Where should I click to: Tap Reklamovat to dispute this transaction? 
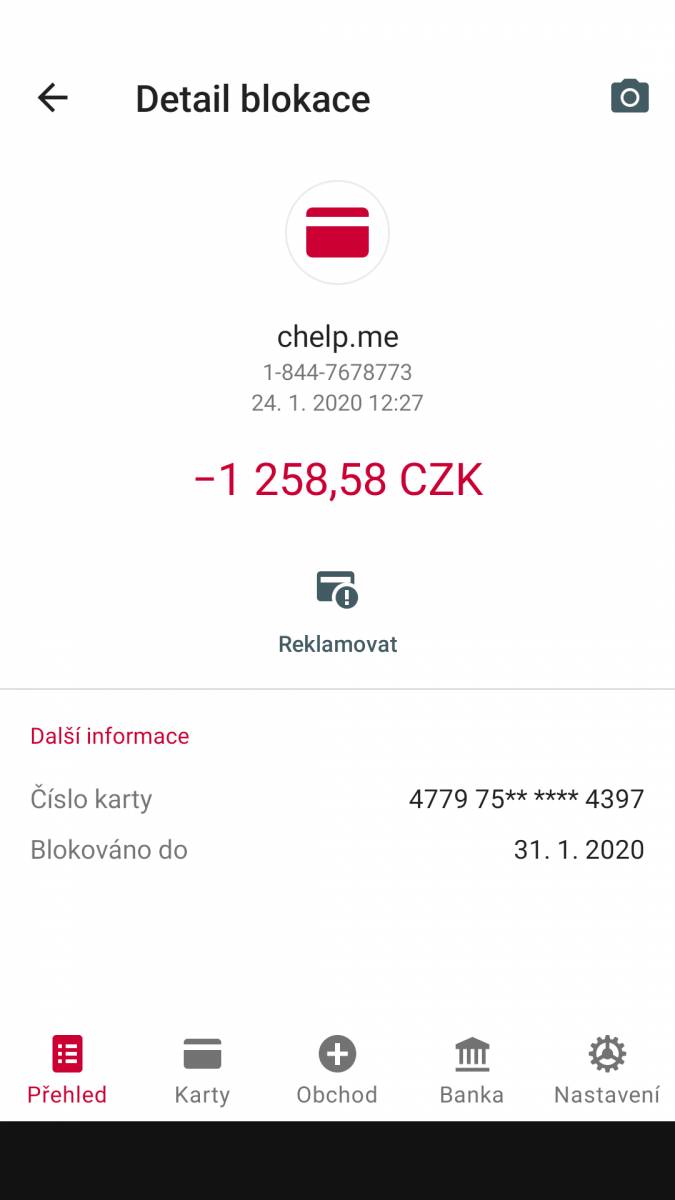337,612
